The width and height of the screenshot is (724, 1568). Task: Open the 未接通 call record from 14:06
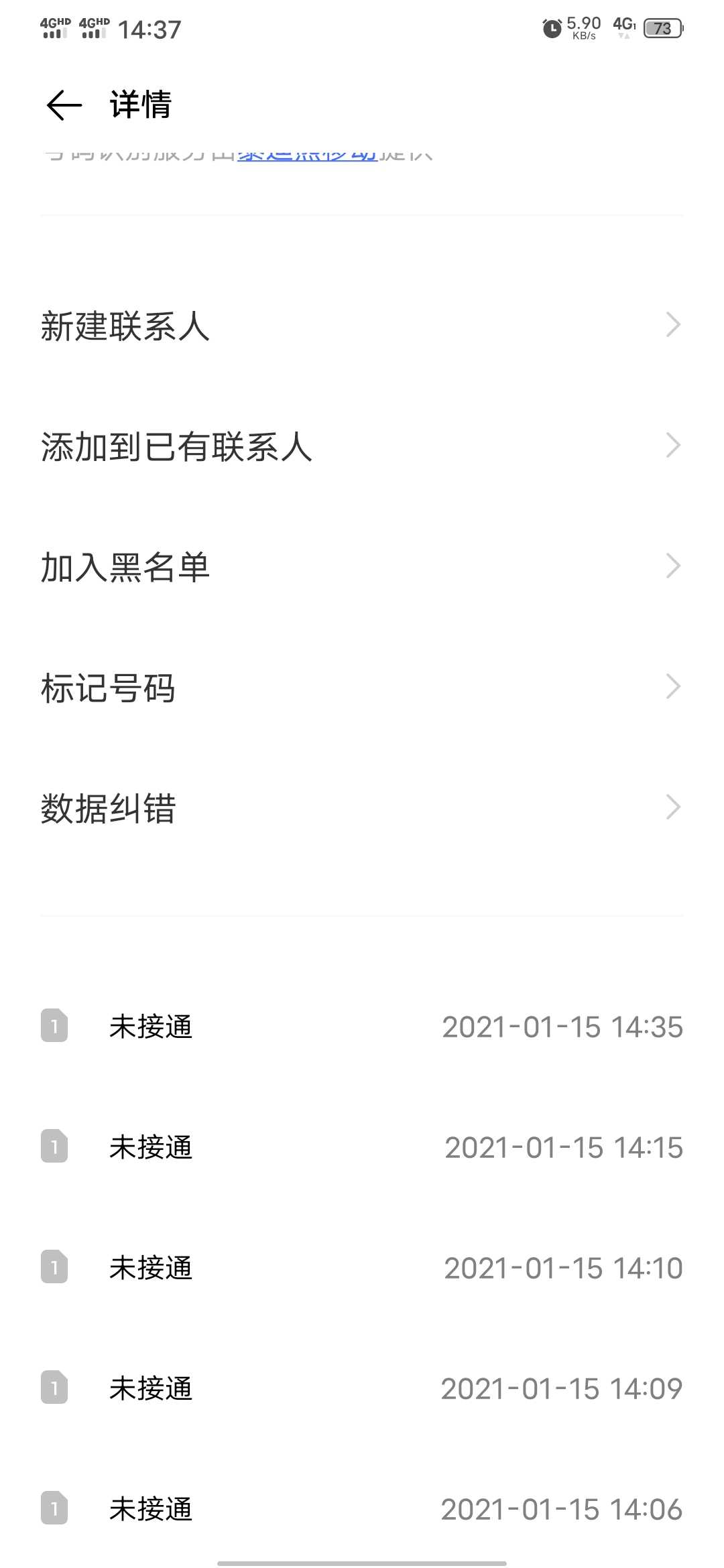click(362, 1509)
